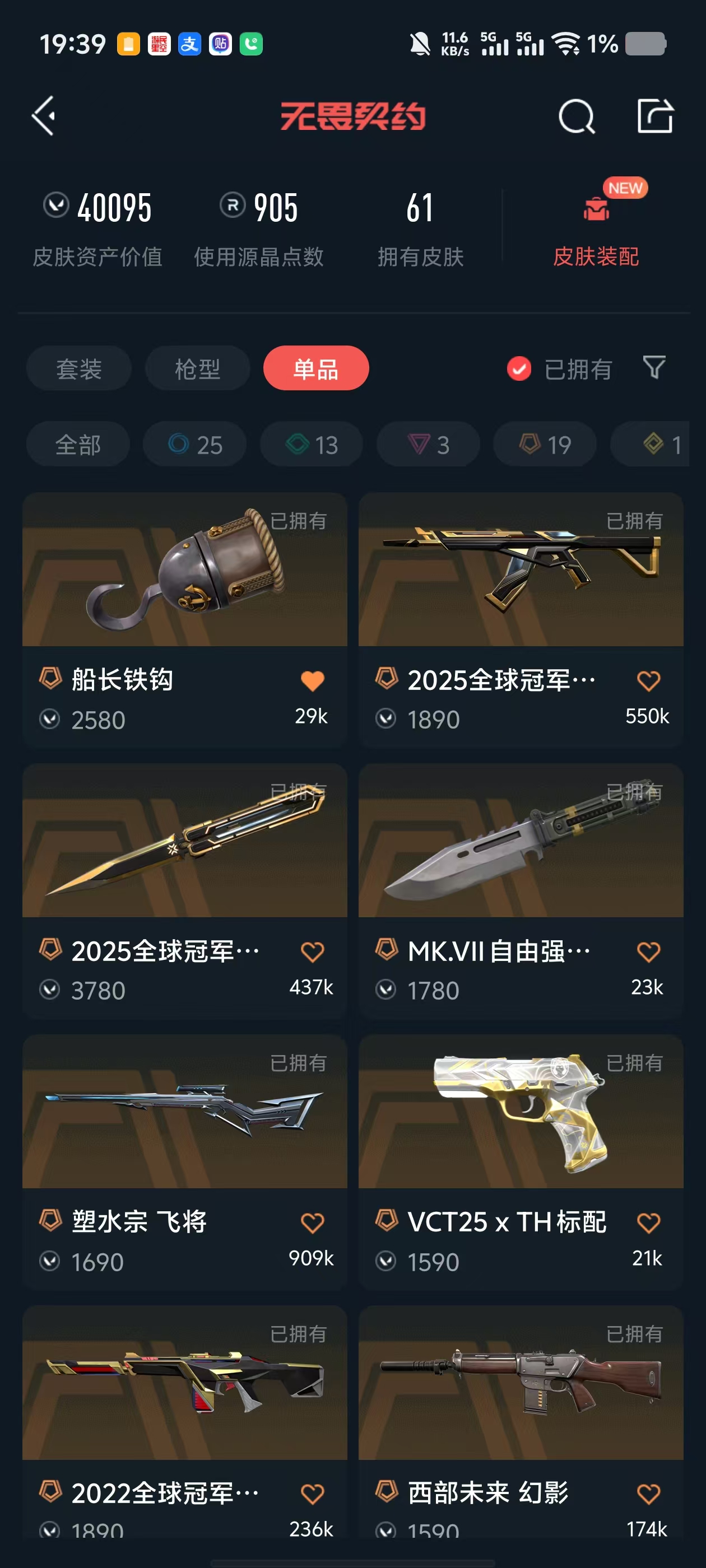Filter by the purple tier chip 3
This screenshot has height=1568, width=706.
pyautogui.click(x=428, y=444)
